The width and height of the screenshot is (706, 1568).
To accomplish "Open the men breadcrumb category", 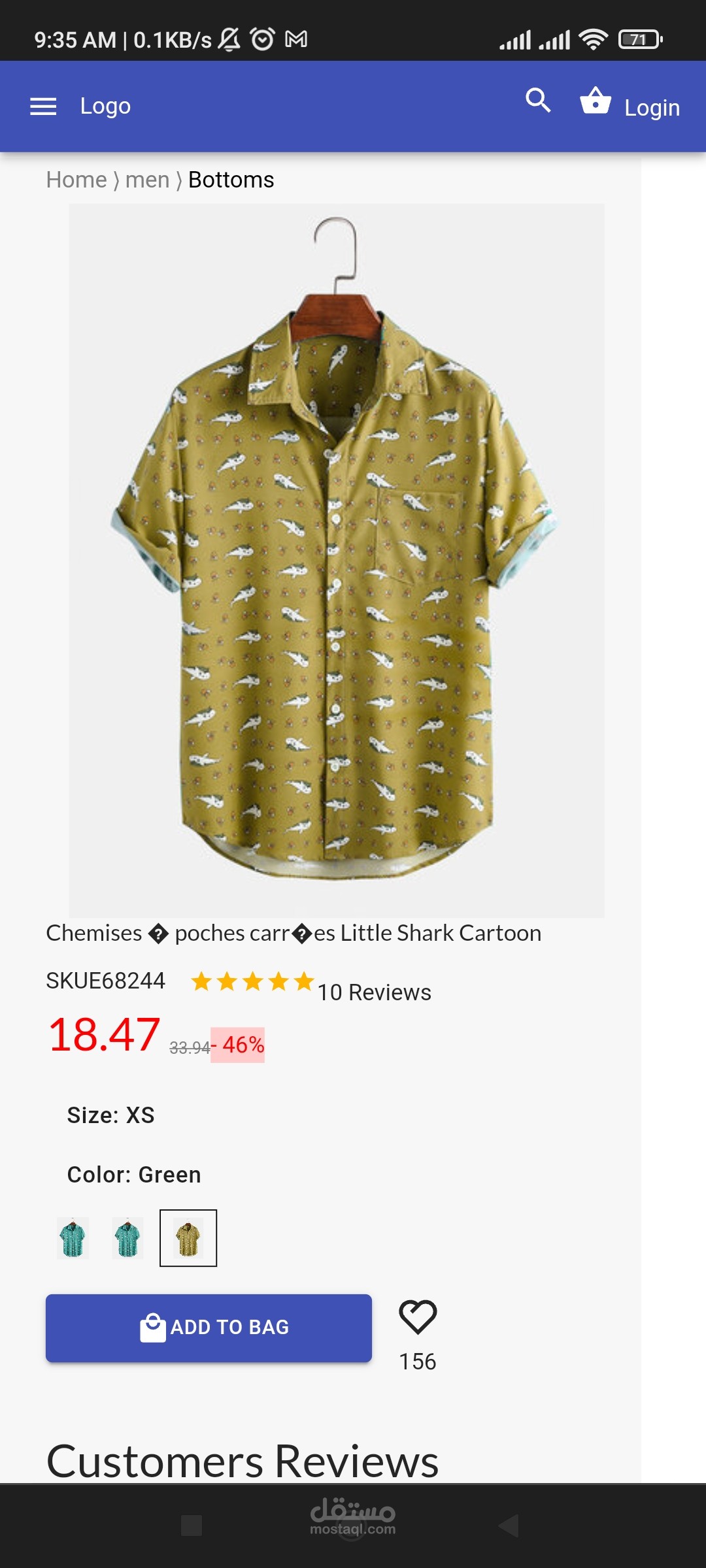I will pos(147,180).
